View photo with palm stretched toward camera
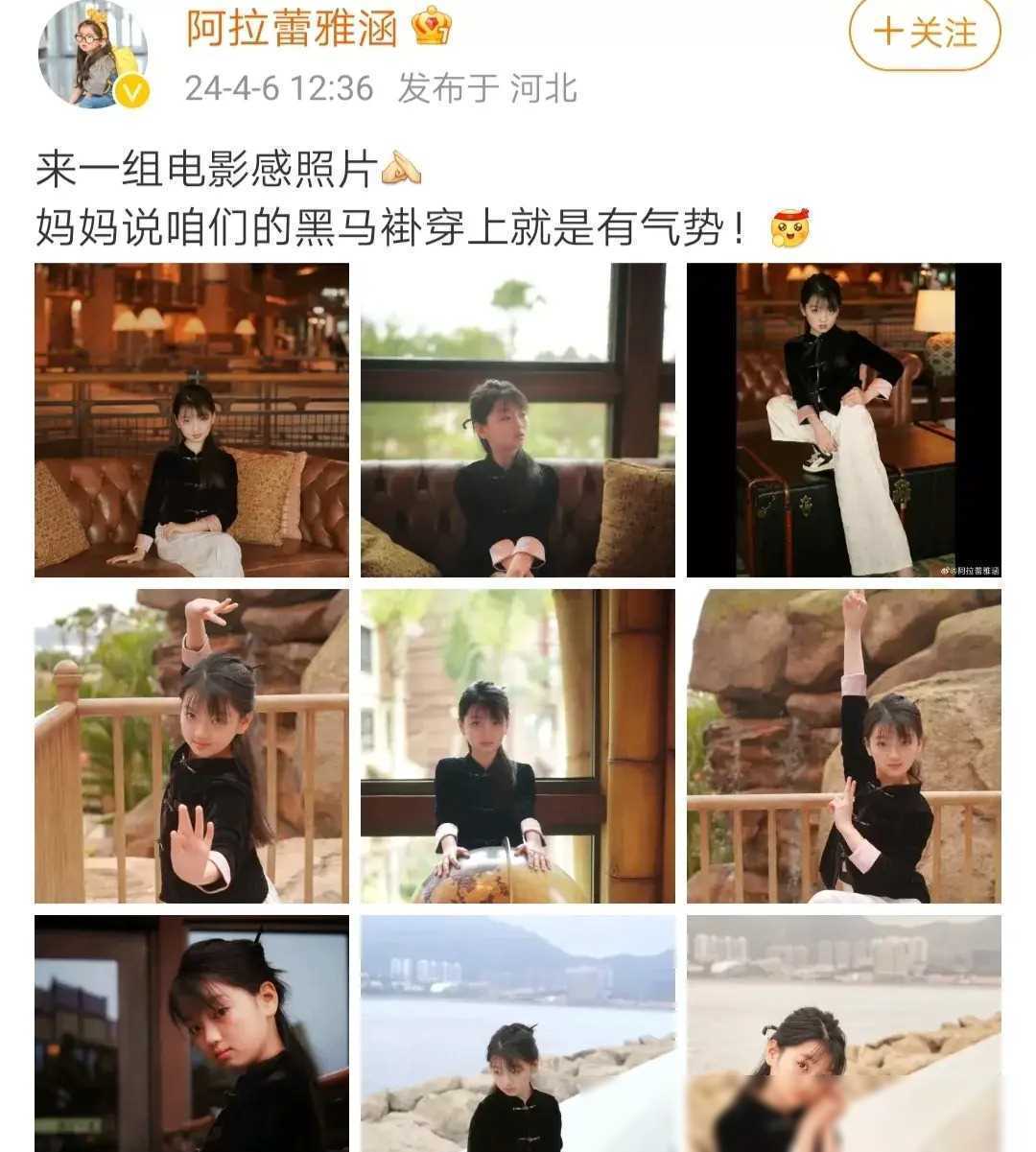Screen dimensions: 1036x1152 pos(192,746)
